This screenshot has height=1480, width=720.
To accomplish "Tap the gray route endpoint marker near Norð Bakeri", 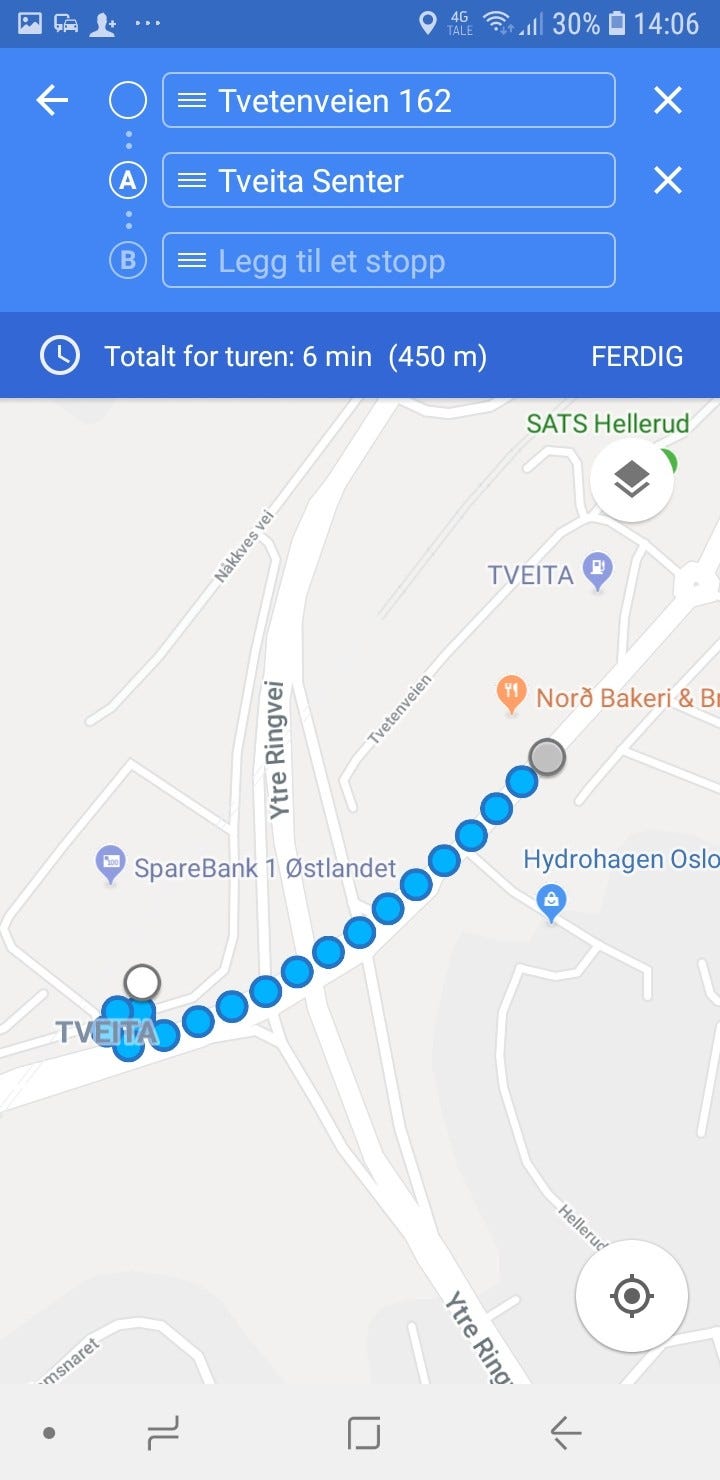I will 549,758.
